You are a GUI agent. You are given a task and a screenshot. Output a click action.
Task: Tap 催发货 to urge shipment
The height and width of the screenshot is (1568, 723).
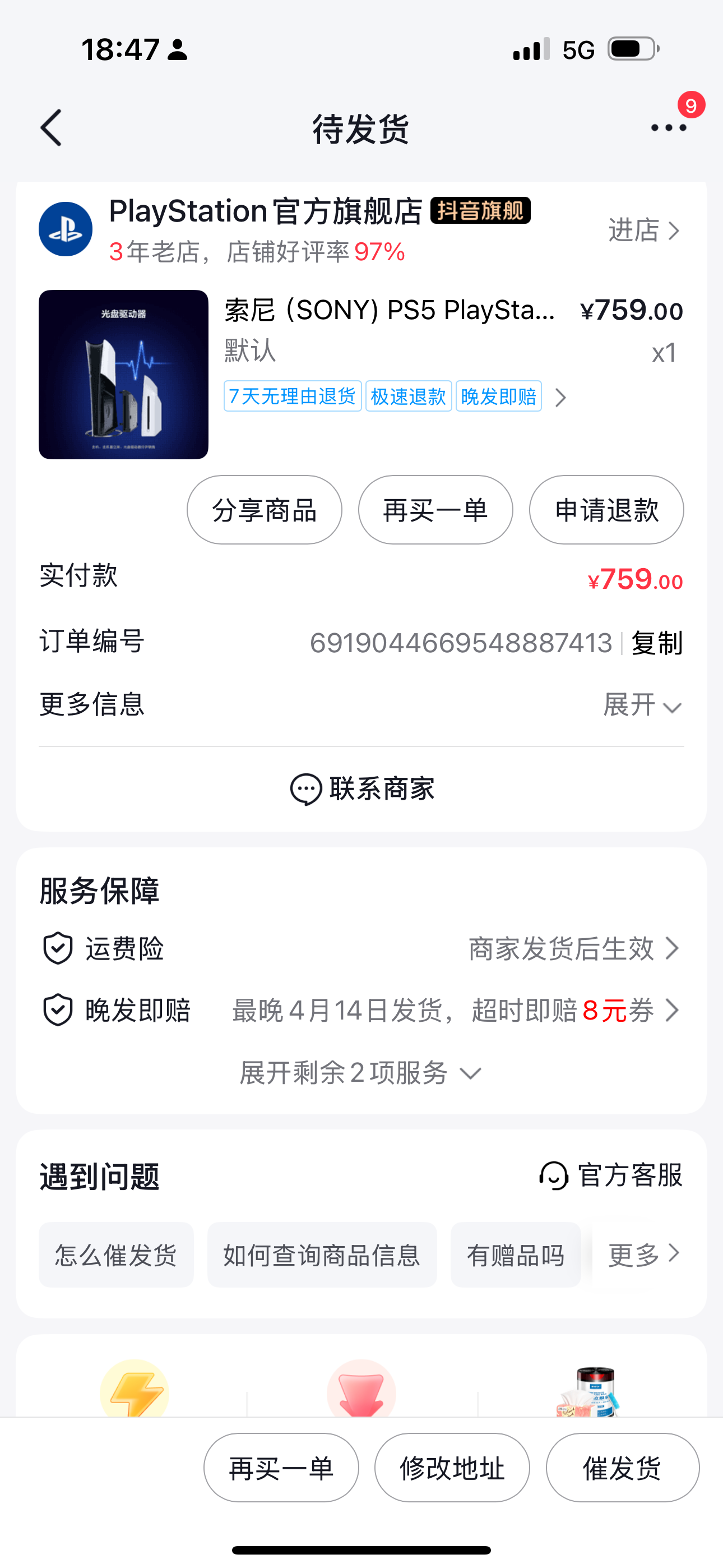click(x=622, y=1468)
